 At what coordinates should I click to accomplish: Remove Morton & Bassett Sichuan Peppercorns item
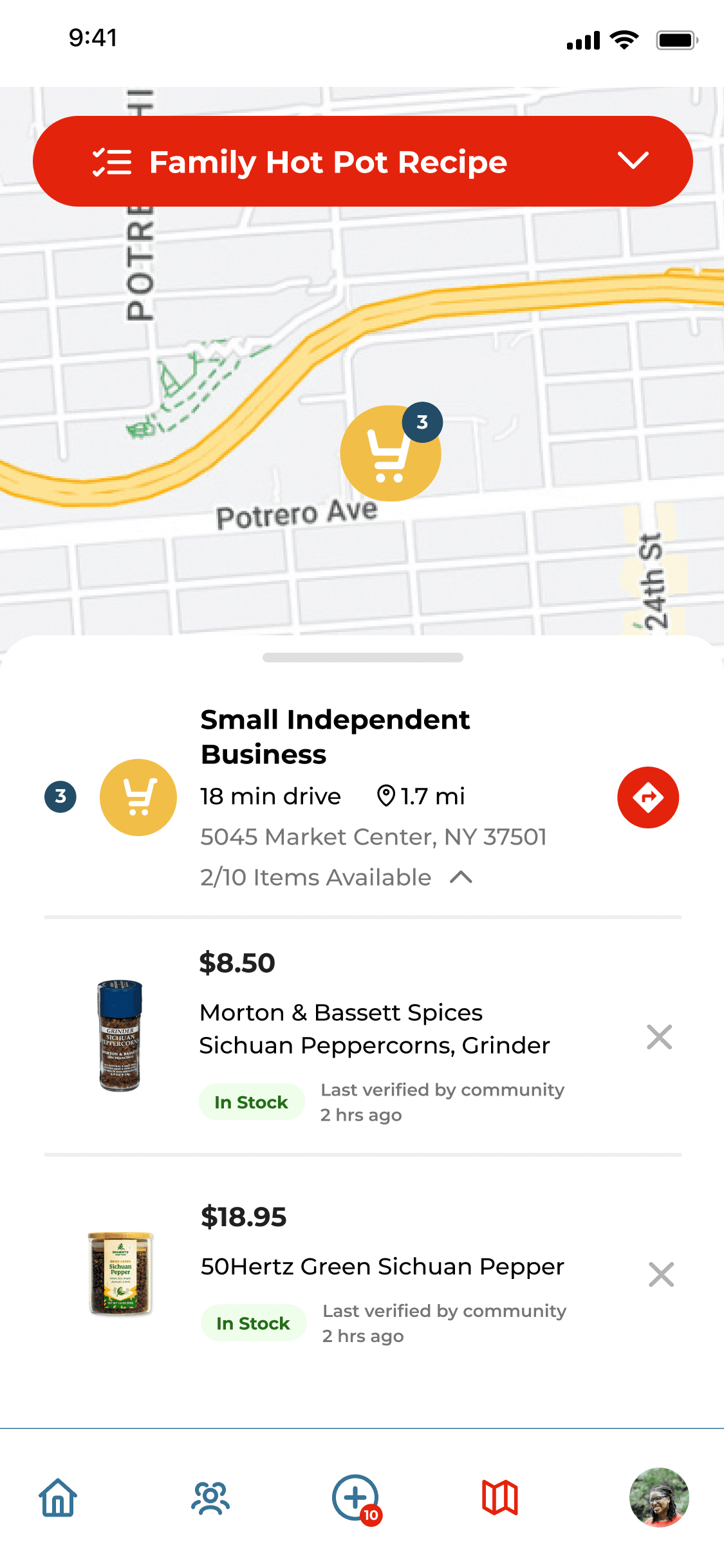(x=659, y=1037)
